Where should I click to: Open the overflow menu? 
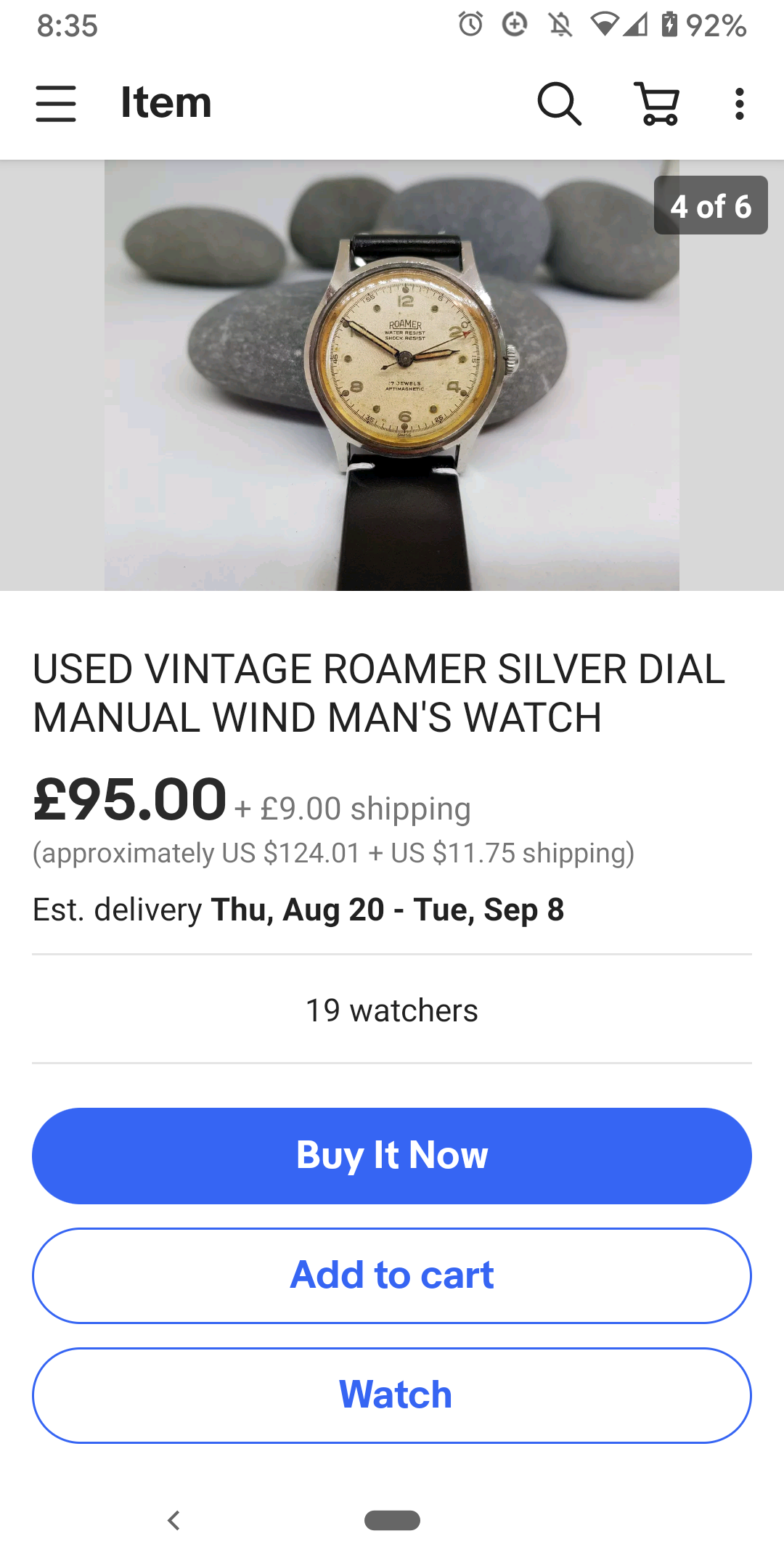tap(739, 103)
